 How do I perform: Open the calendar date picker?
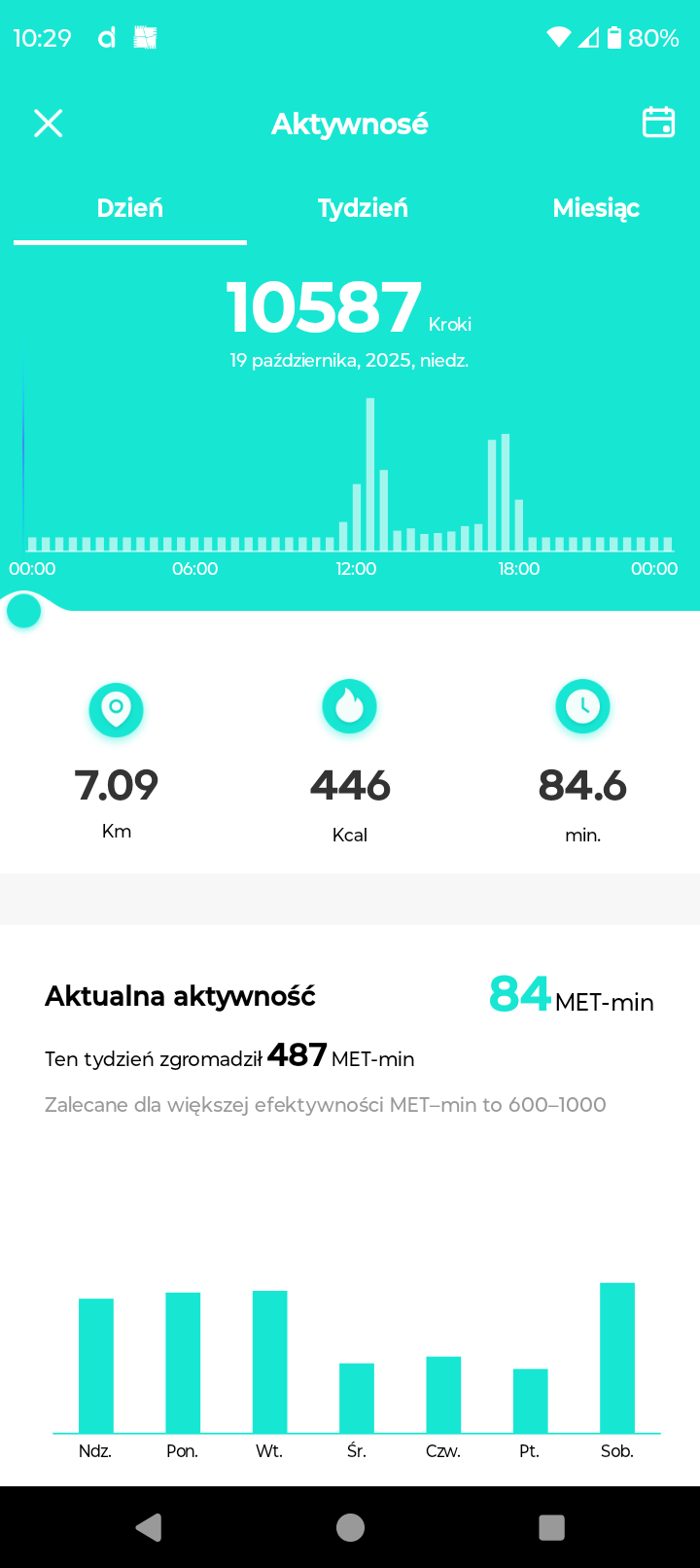[x=658, y=123]
